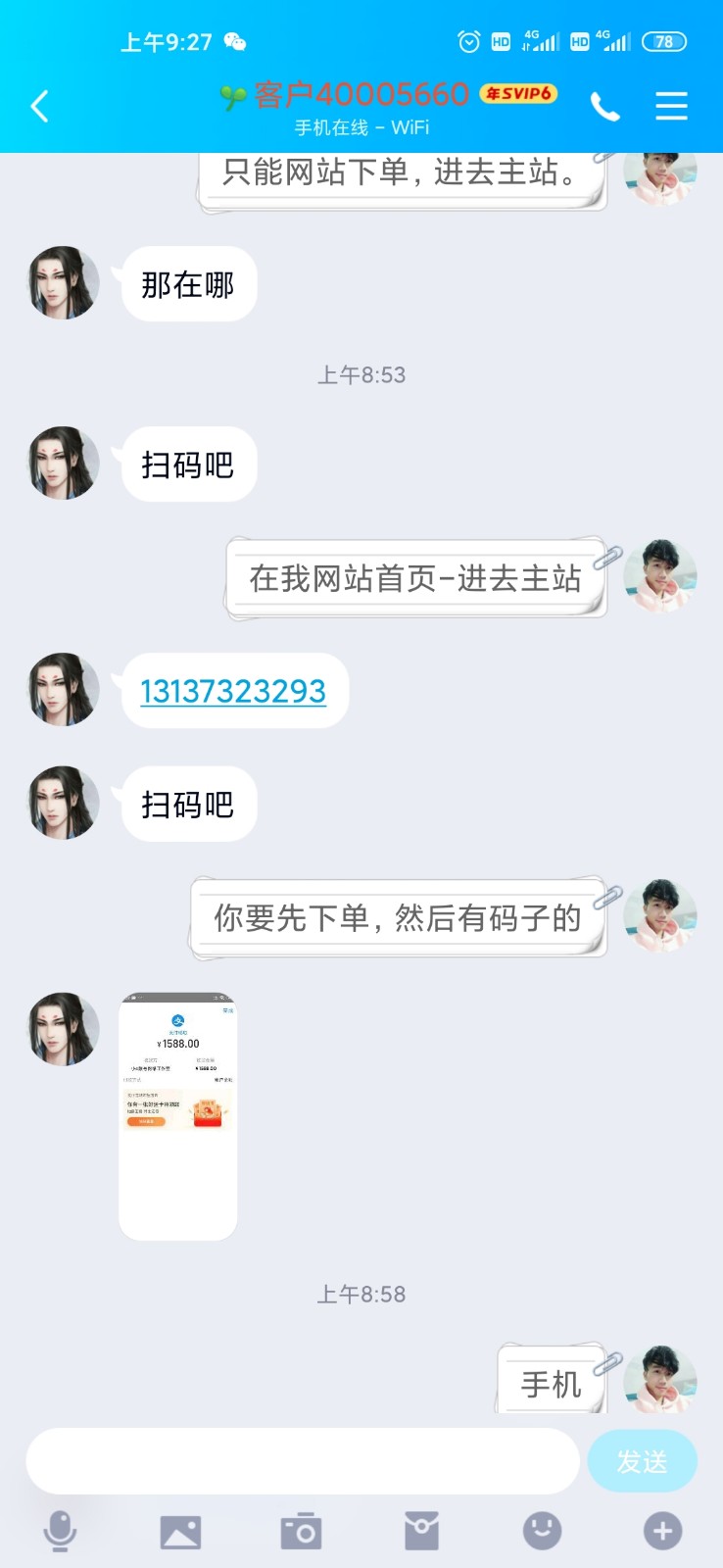Image resolution: width=723 pixels, height=1568 pixels.
Task: Open the emoji panel
Action: pyautogui.click(x=542, y=1531)
